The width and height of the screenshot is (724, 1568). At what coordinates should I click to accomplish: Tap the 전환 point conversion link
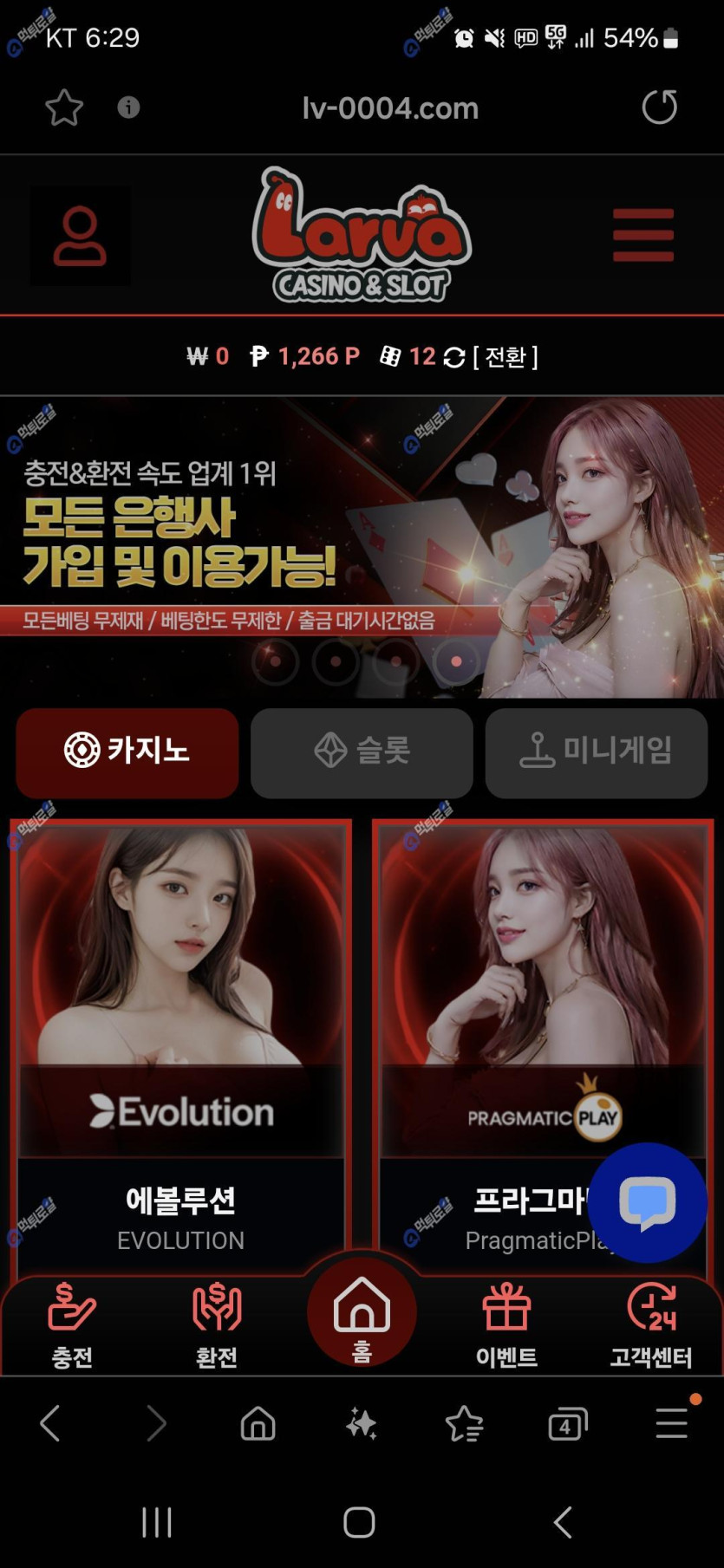click(x=505, y=357)
